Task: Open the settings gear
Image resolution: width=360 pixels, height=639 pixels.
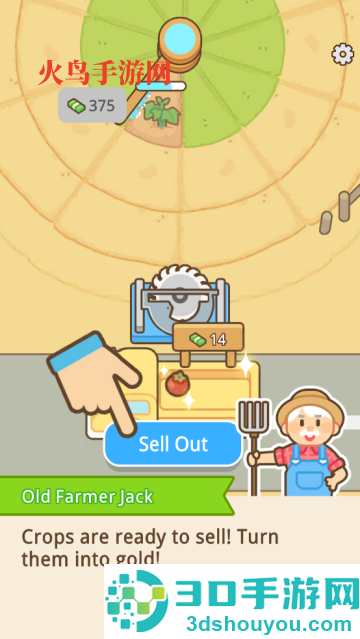Action: pos(342,54)
